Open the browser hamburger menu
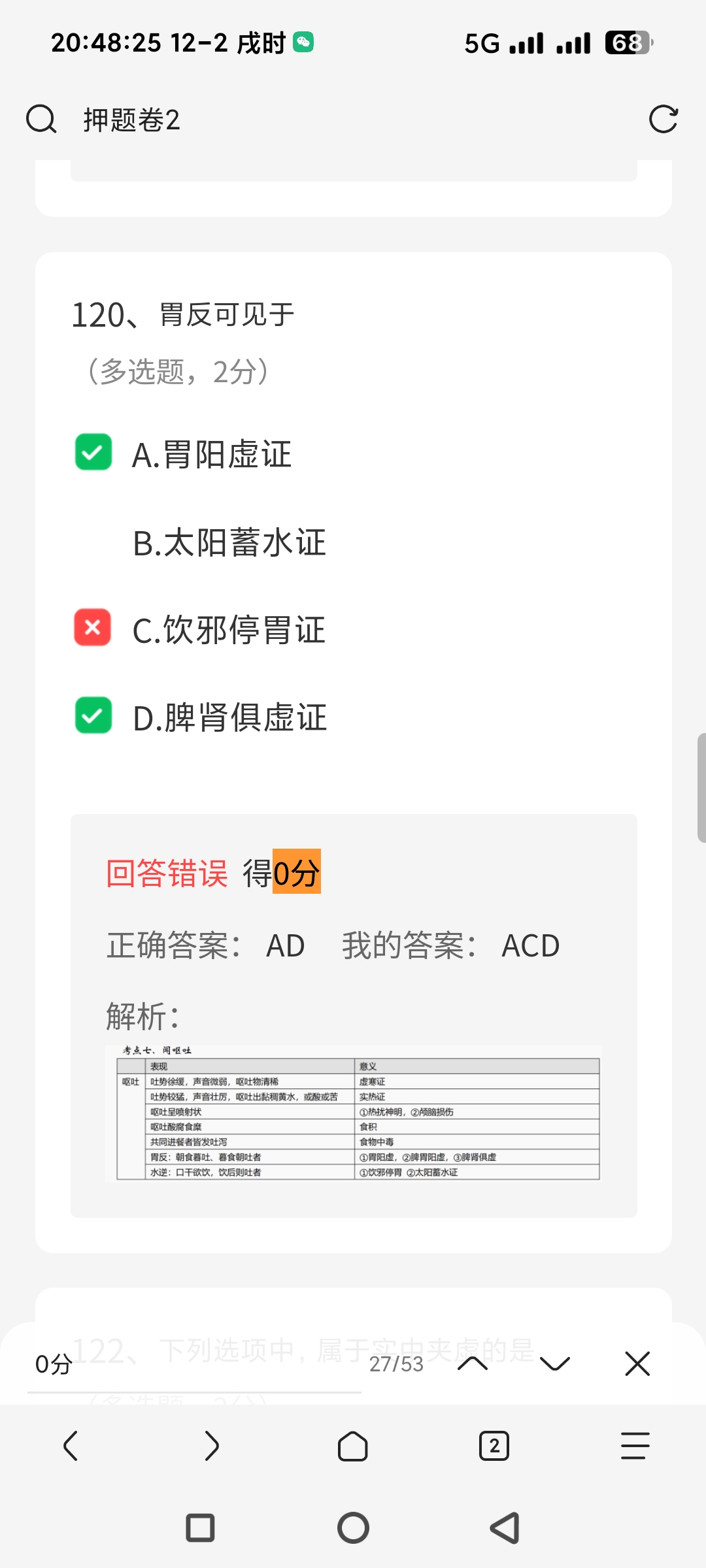706x1568 pixels. pyautogui.click(x=635, y=1446)
